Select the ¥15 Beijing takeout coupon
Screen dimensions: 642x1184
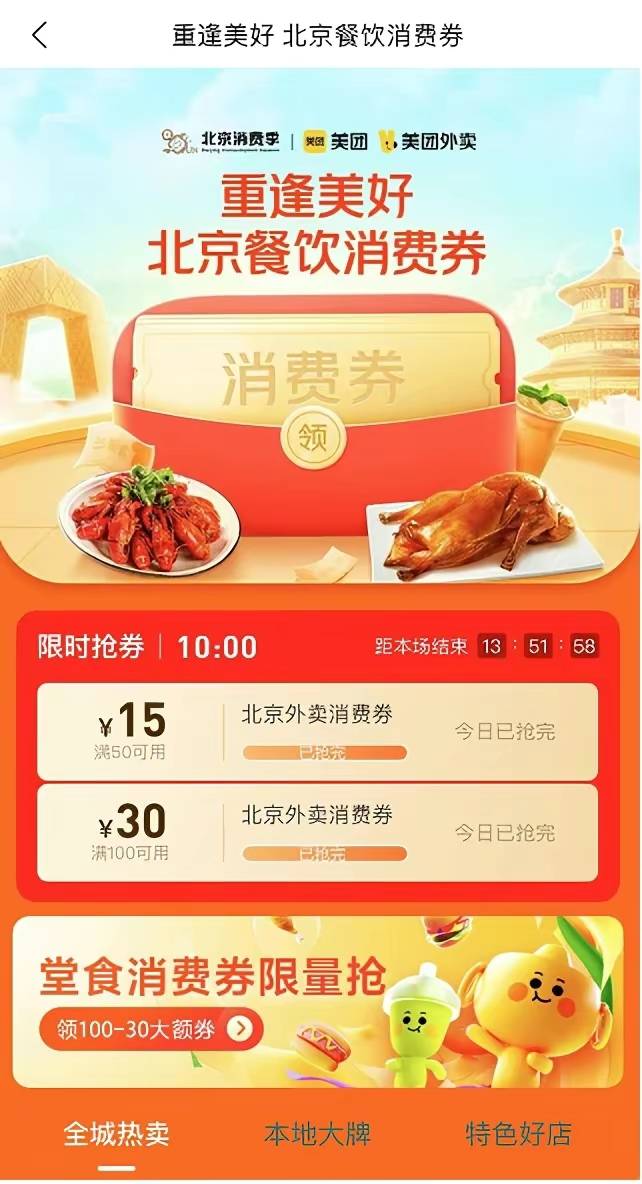click(317, 731)
